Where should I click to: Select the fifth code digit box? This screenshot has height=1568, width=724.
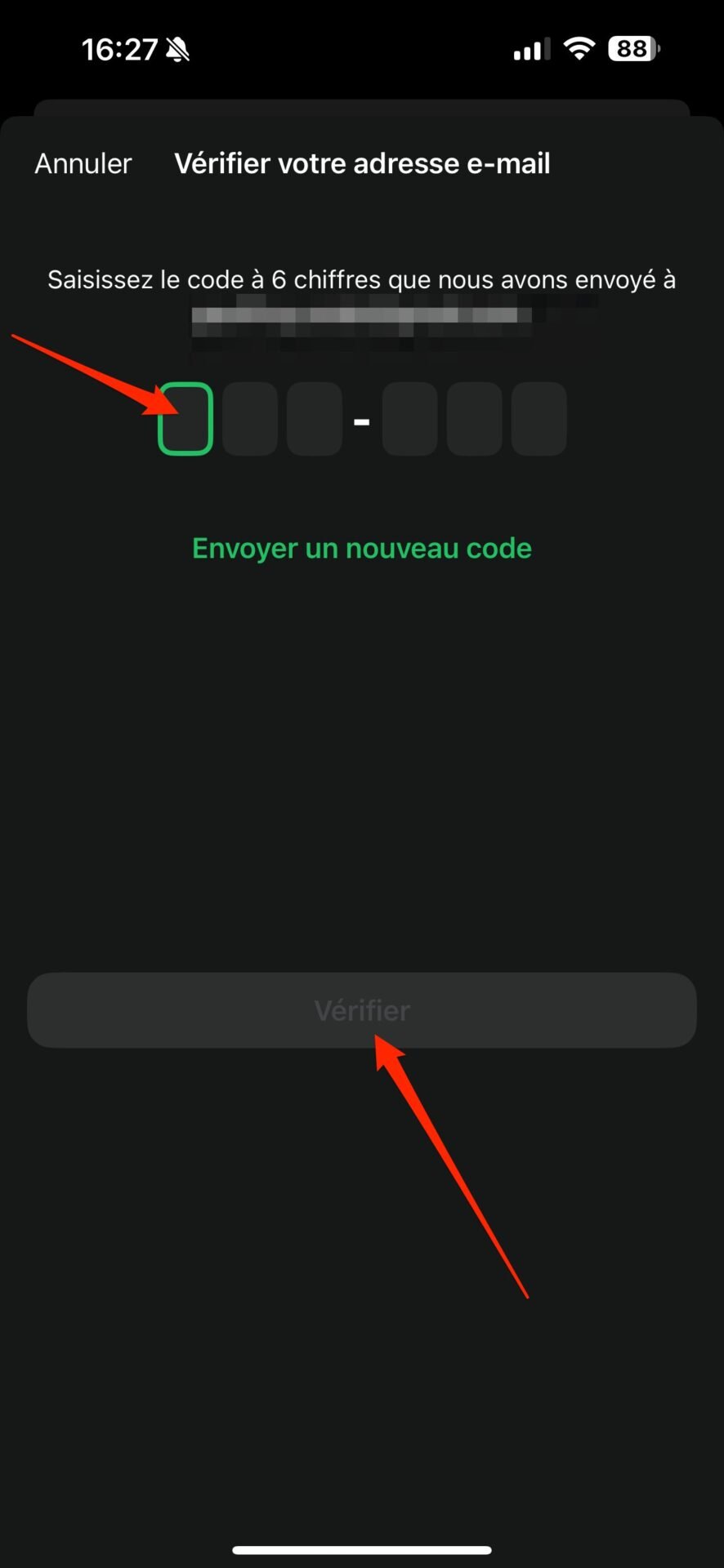[x=475, y=418]
